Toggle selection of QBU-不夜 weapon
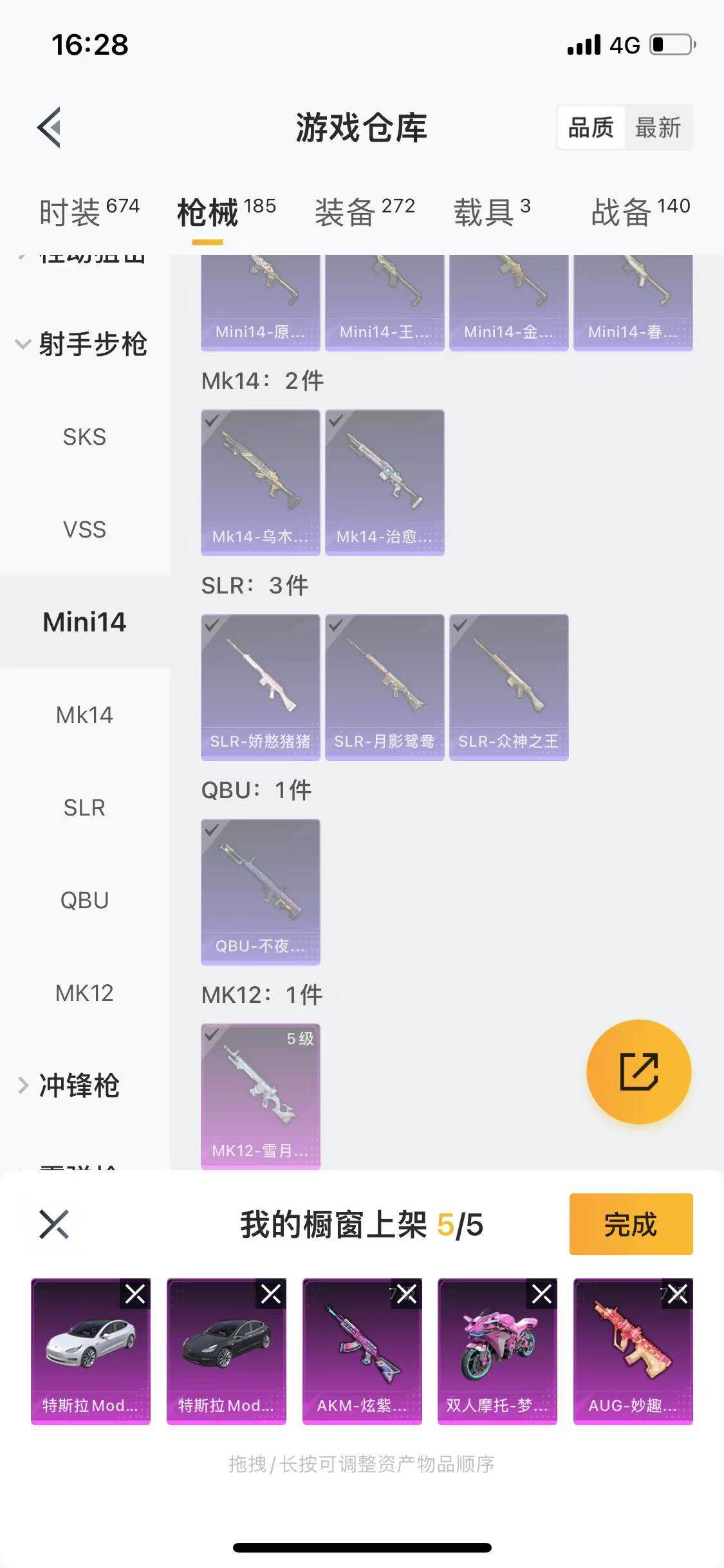Viewport: 724px width, 1568px height. click(213, 830)
